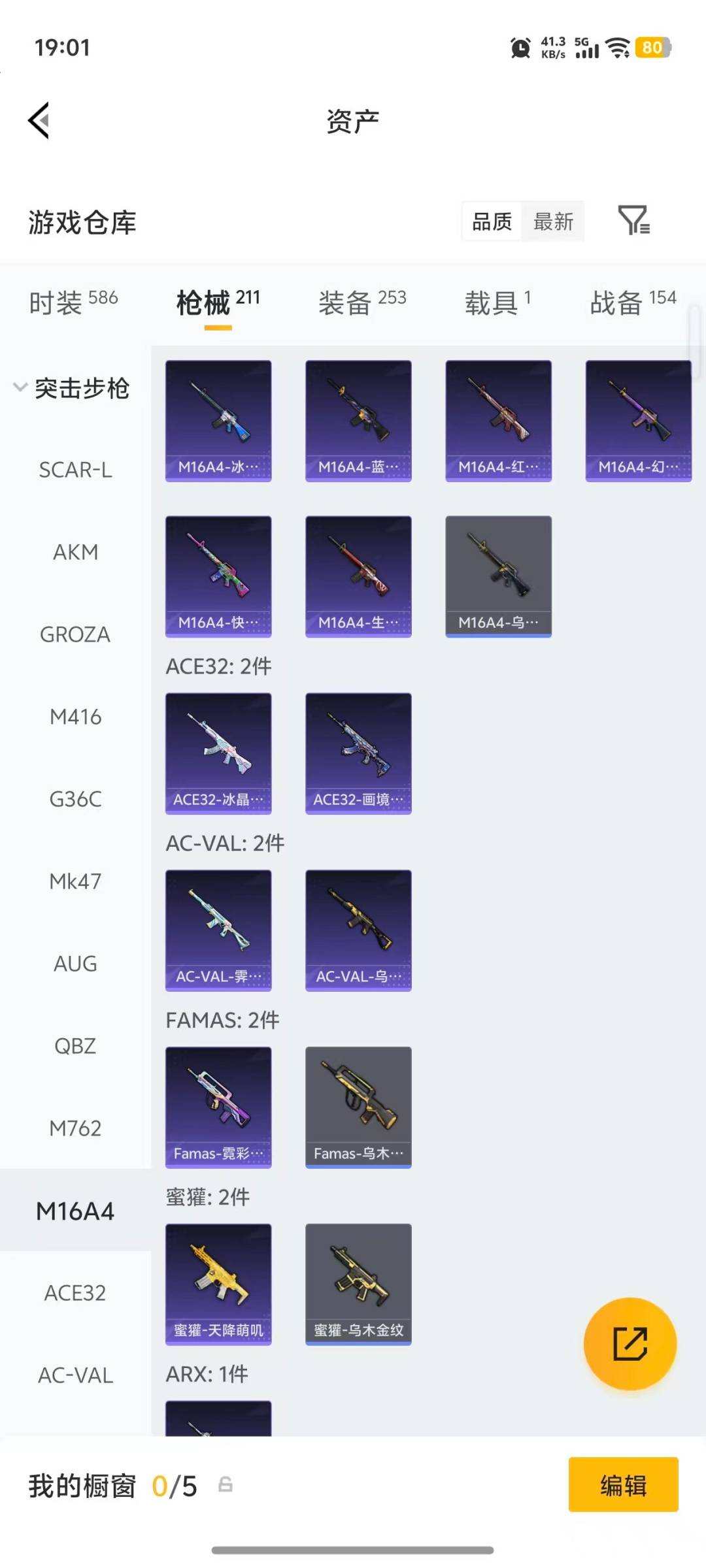This screenshot has height=1568, width=706.
Task: Go back from the 资产 page
Action: [39, 121]
